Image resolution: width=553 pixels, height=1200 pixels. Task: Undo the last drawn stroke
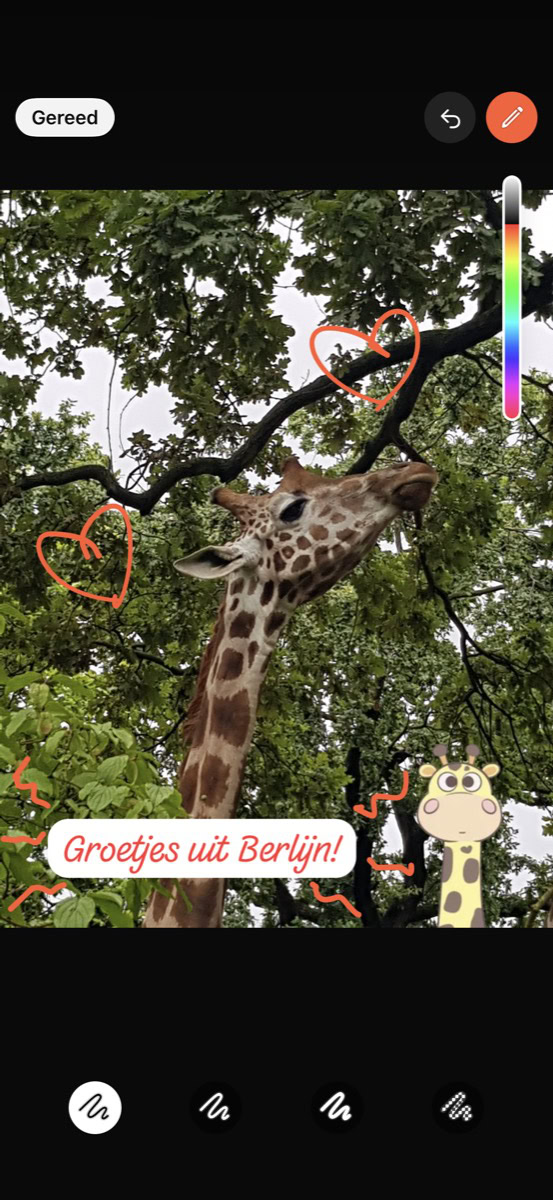[450, 118]
